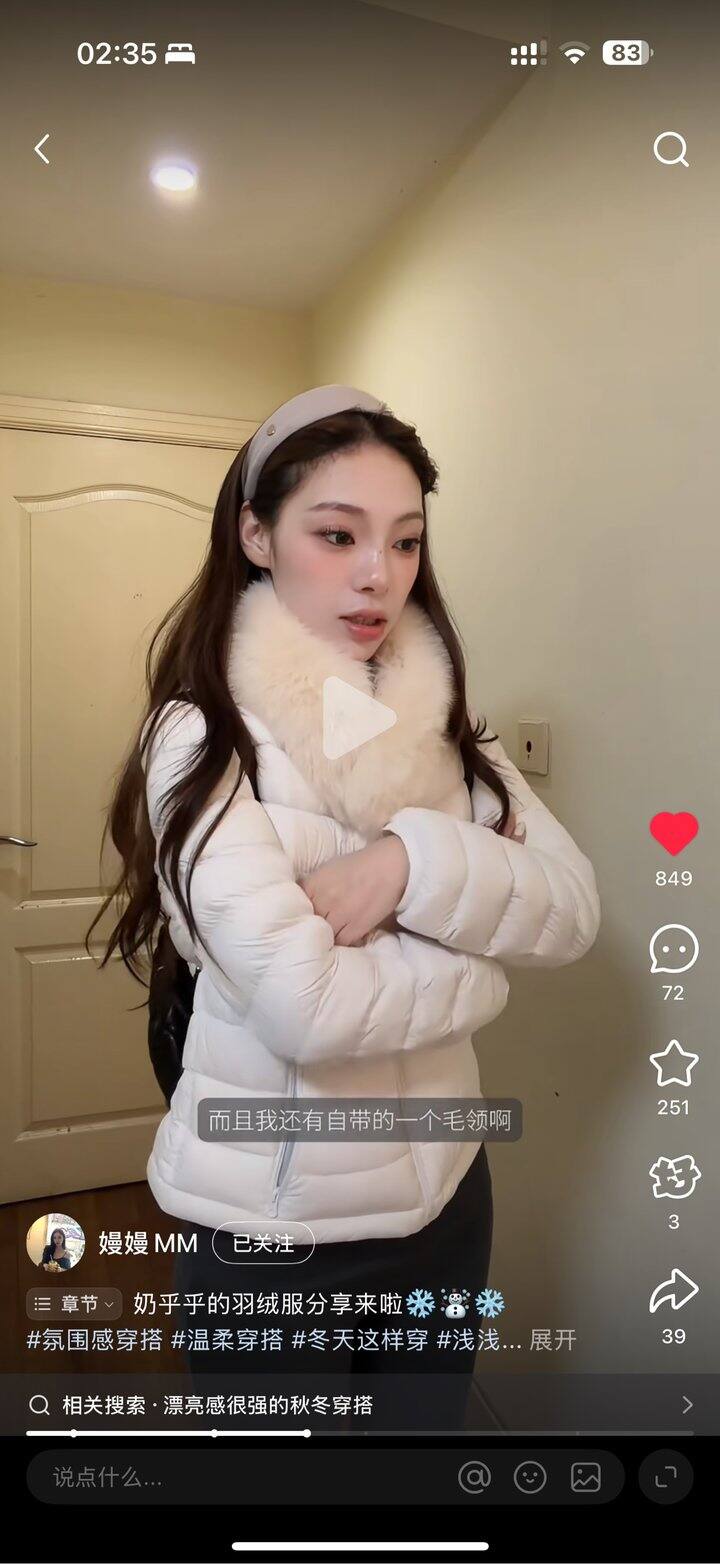Unlike the video via the red heart

pos(673,833)
